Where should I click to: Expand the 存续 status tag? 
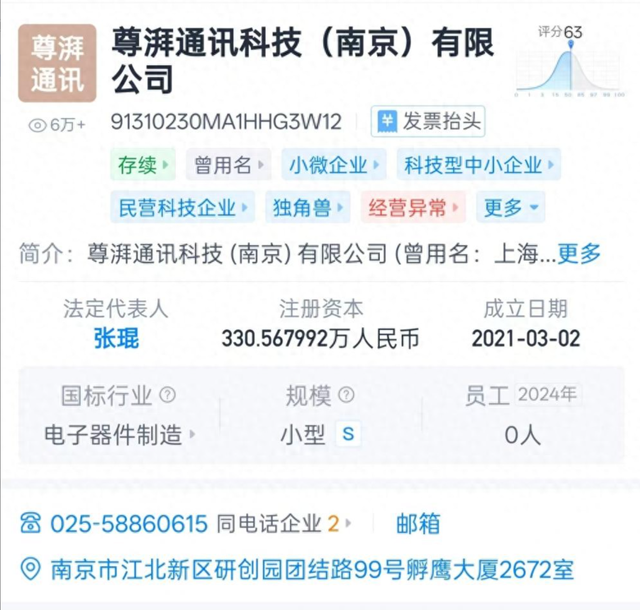point(143,166)
